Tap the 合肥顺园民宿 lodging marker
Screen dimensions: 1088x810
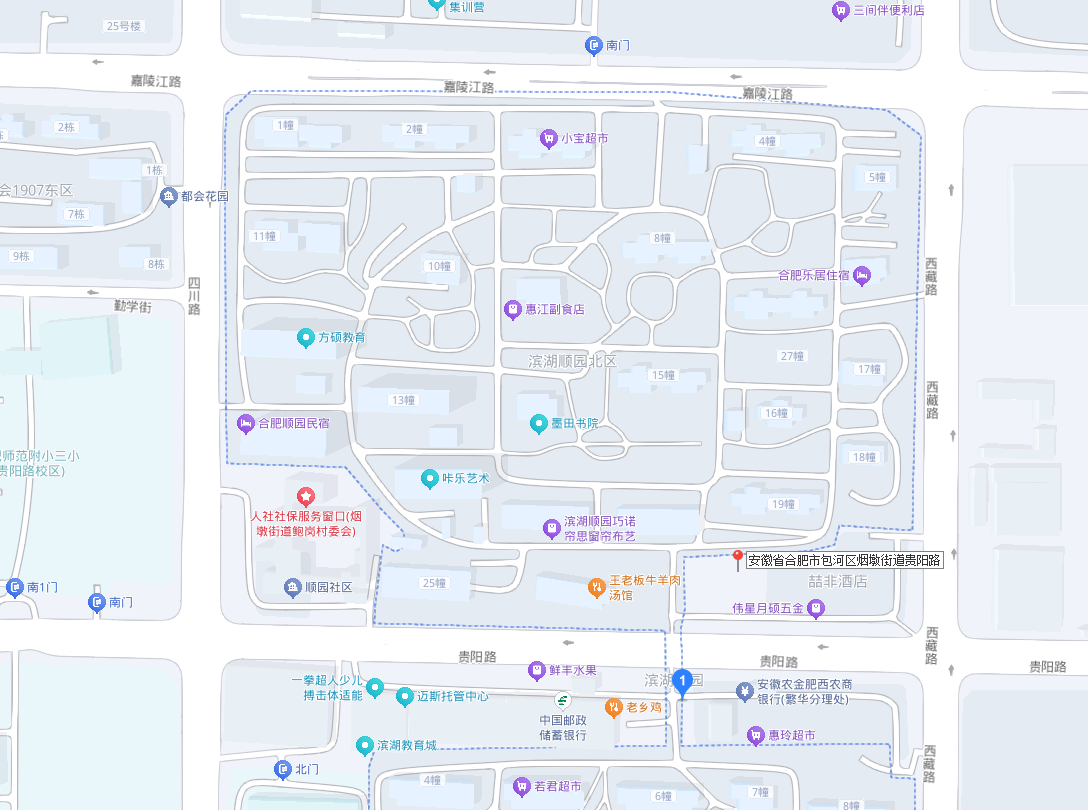(245, 423)
